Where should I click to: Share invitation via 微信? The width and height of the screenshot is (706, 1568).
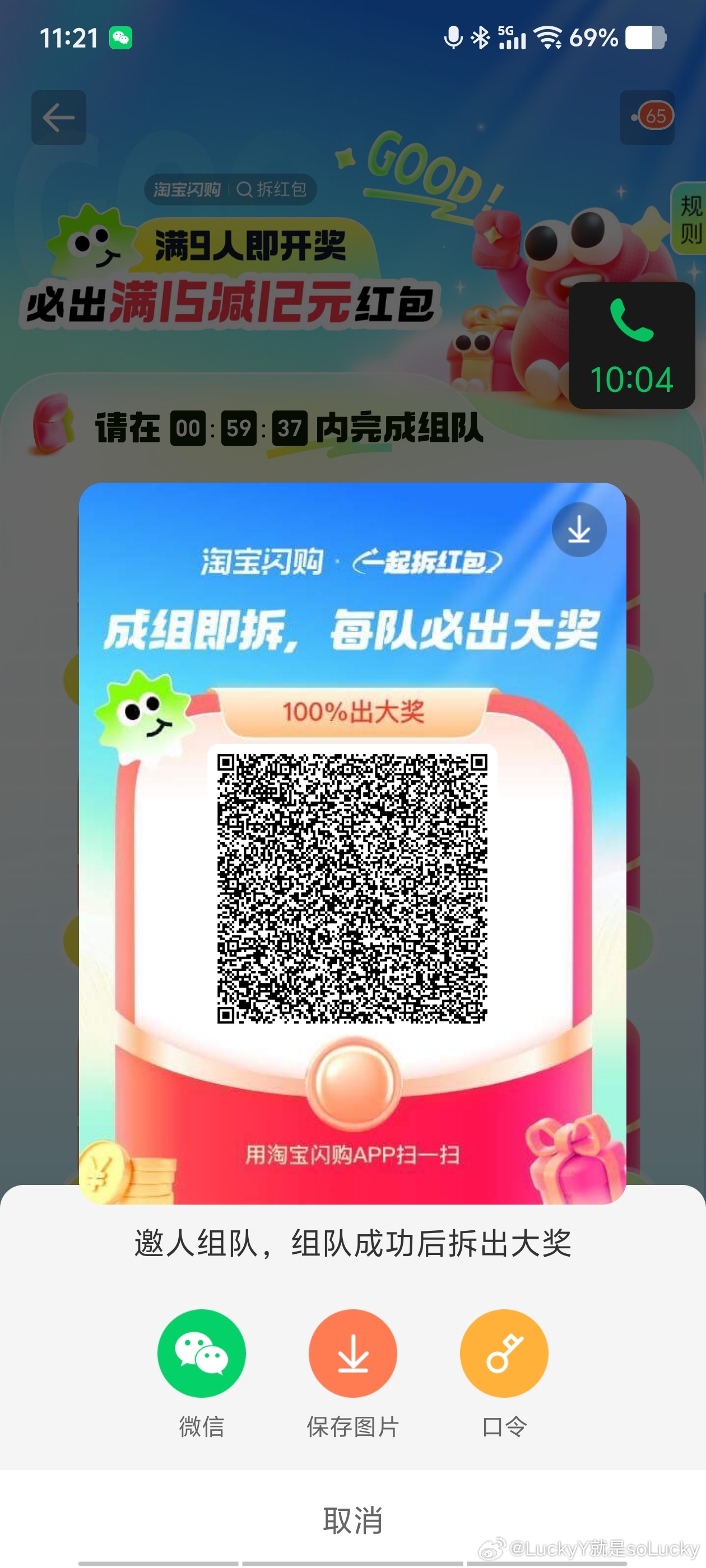click(x=202, y=1354)
